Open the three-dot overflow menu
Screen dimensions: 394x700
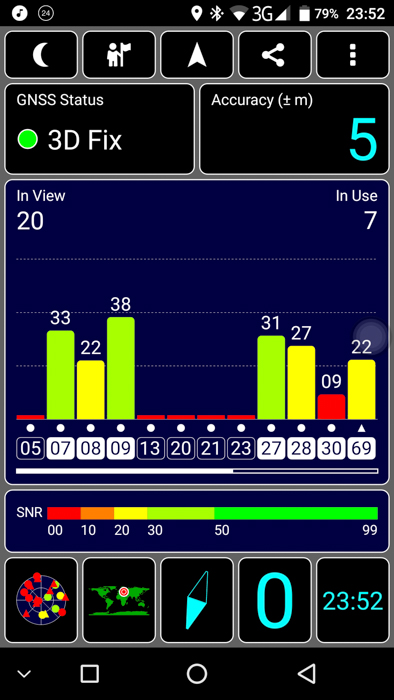353,55
